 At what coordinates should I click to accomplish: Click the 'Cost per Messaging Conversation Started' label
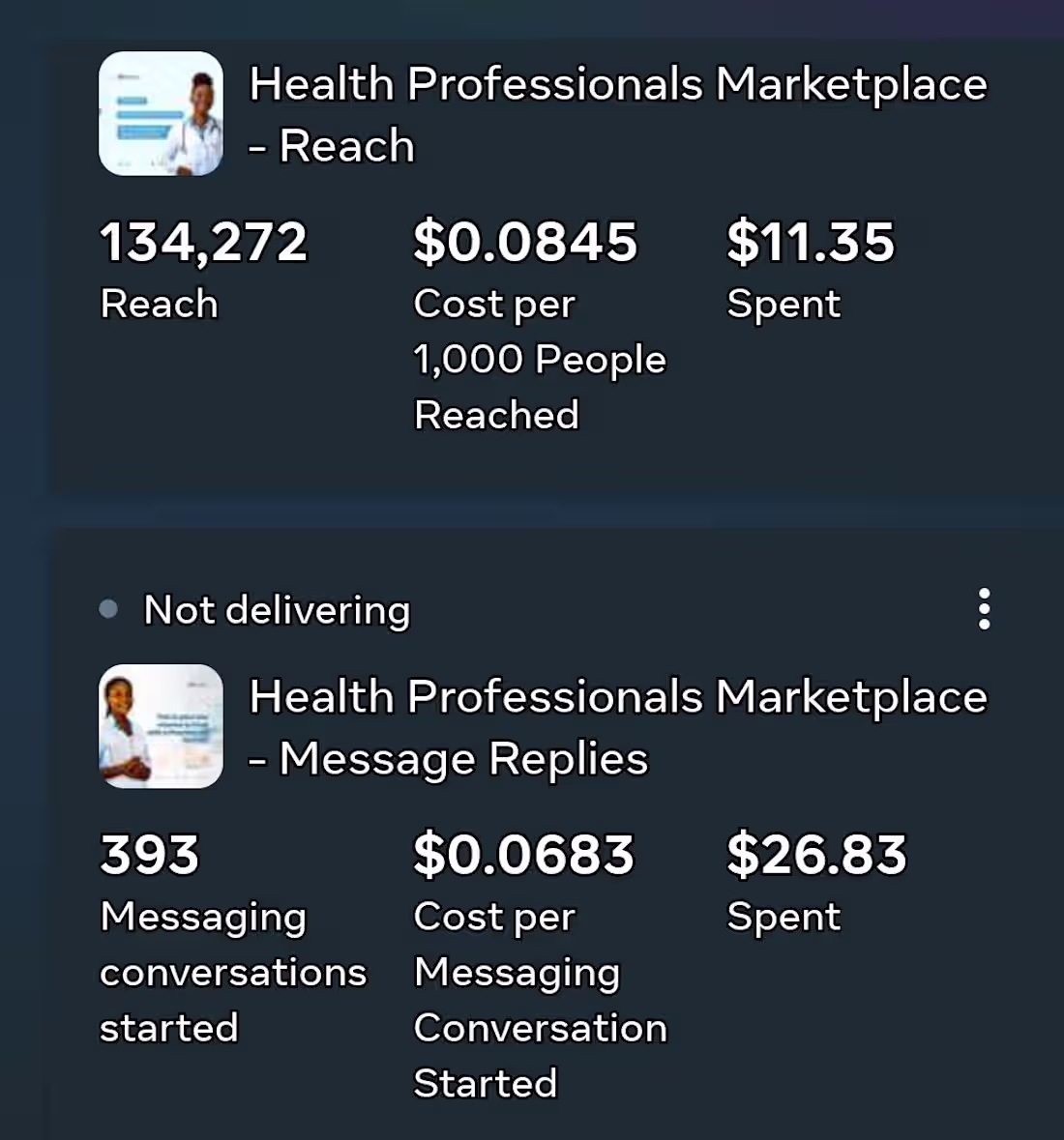point(540,999)
